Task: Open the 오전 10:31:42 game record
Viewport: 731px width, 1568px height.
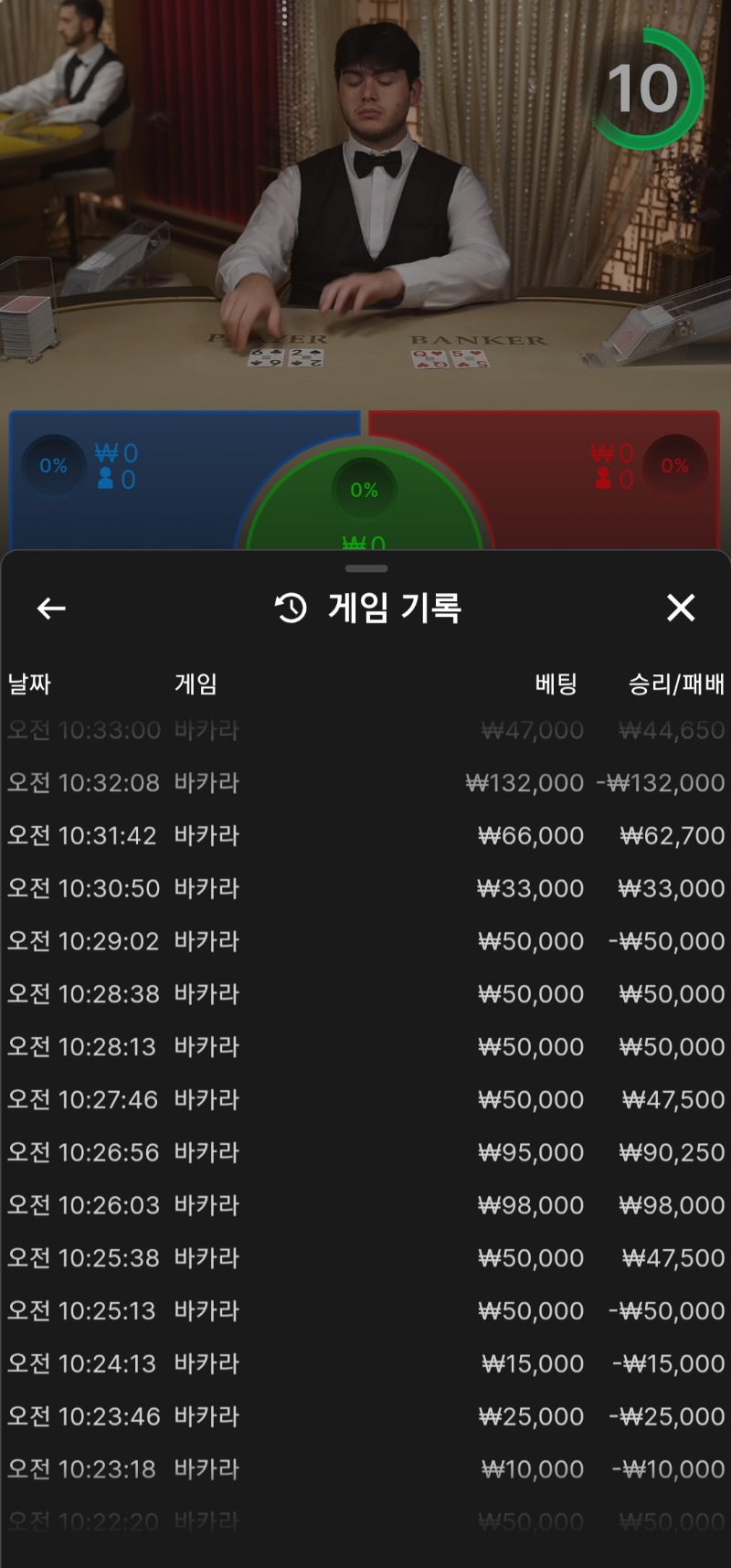Action: [365, 836]
